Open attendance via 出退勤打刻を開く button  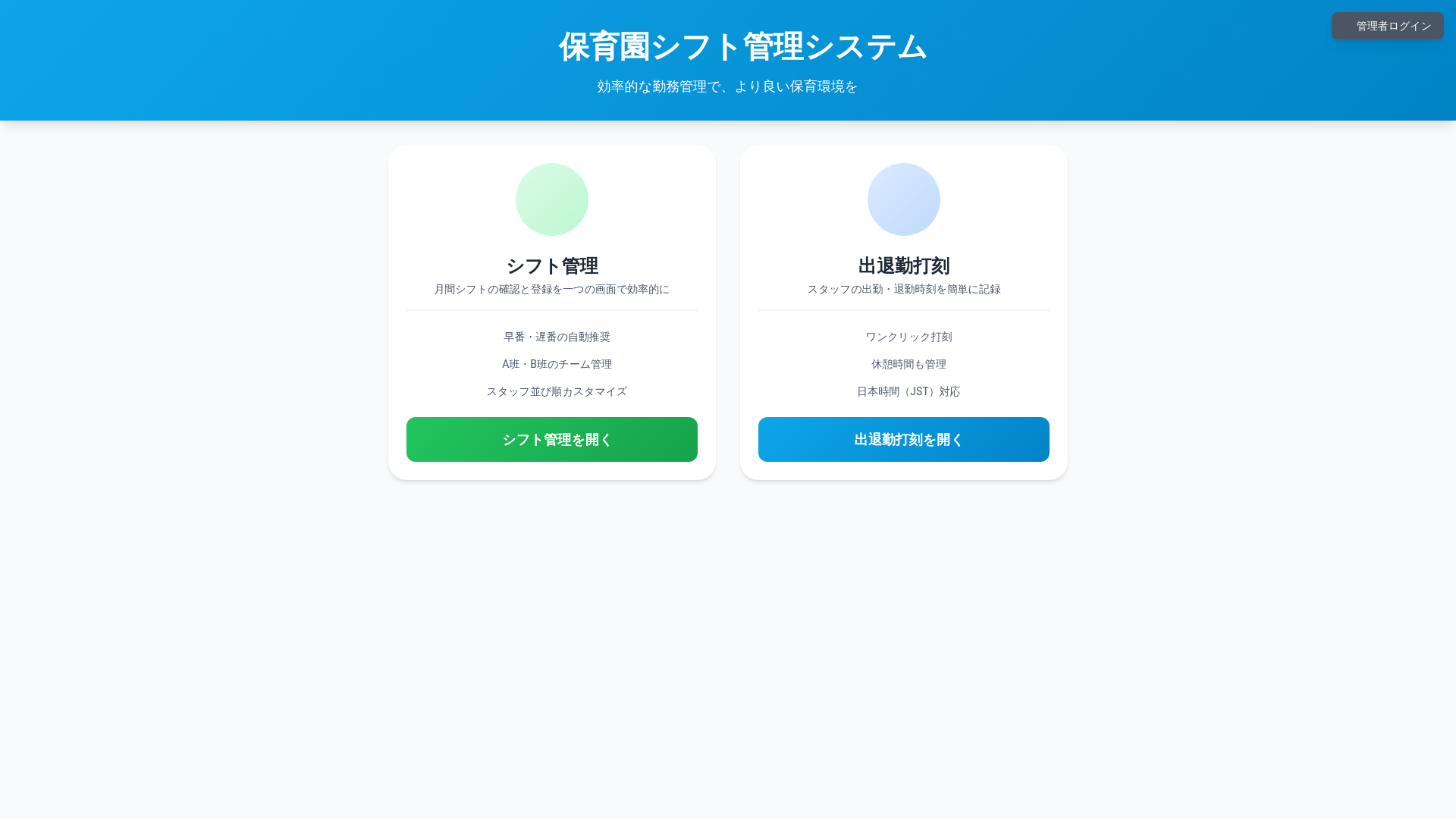tap(903, 439)
